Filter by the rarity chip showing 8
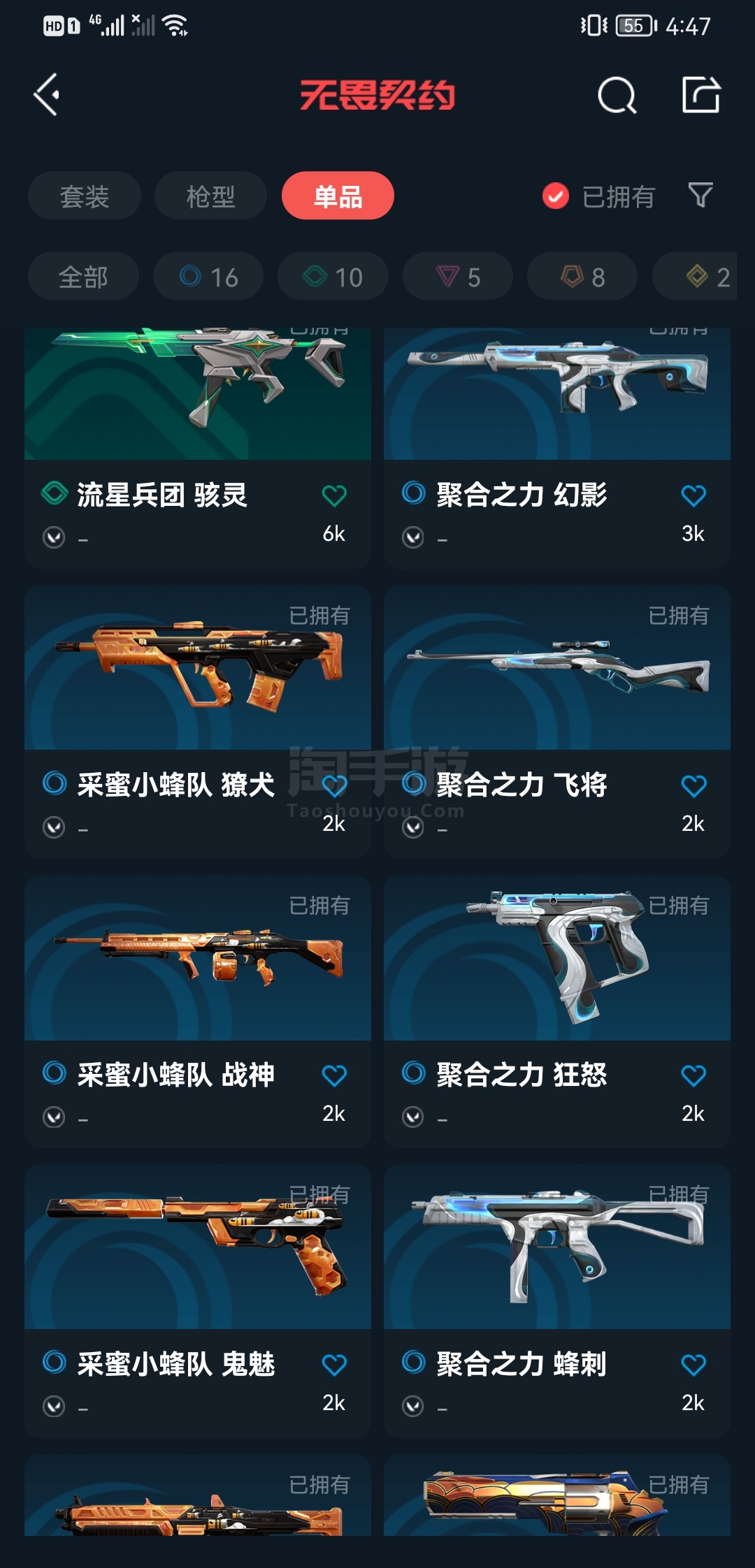The image size is (755, 1568). (x=582, y=277)
